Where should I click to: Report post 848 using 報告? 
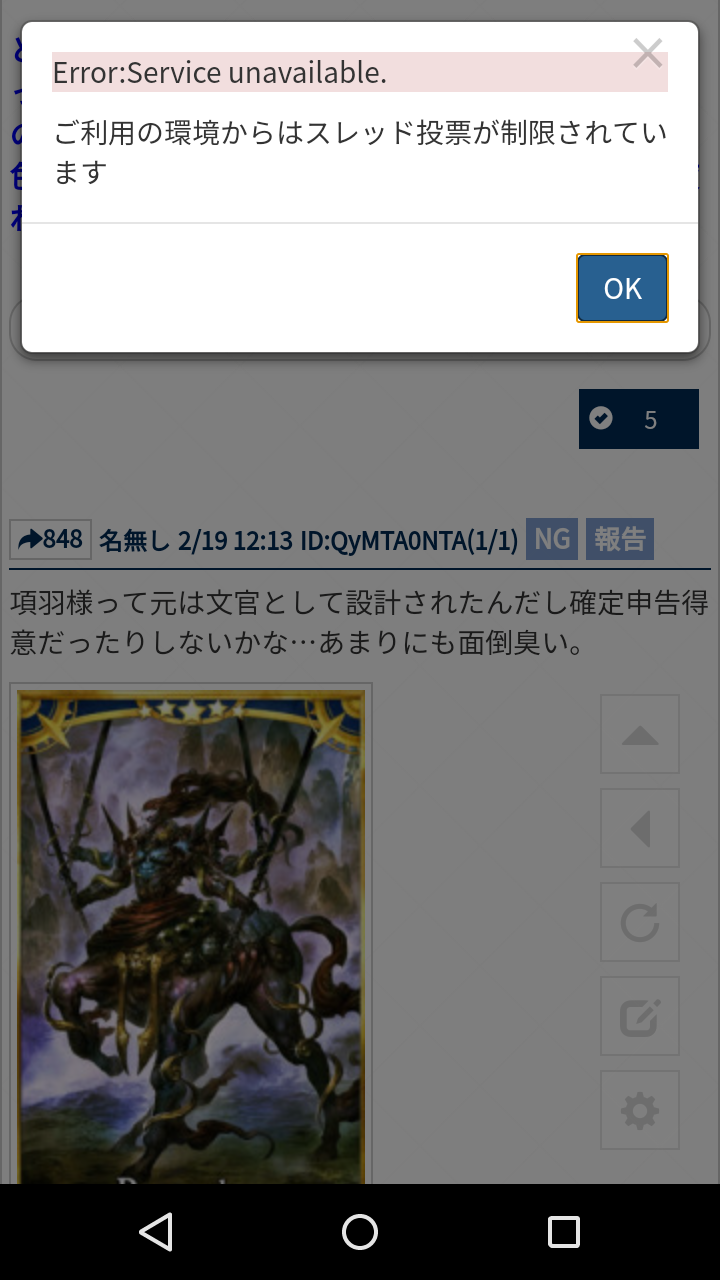coord(620,540)
